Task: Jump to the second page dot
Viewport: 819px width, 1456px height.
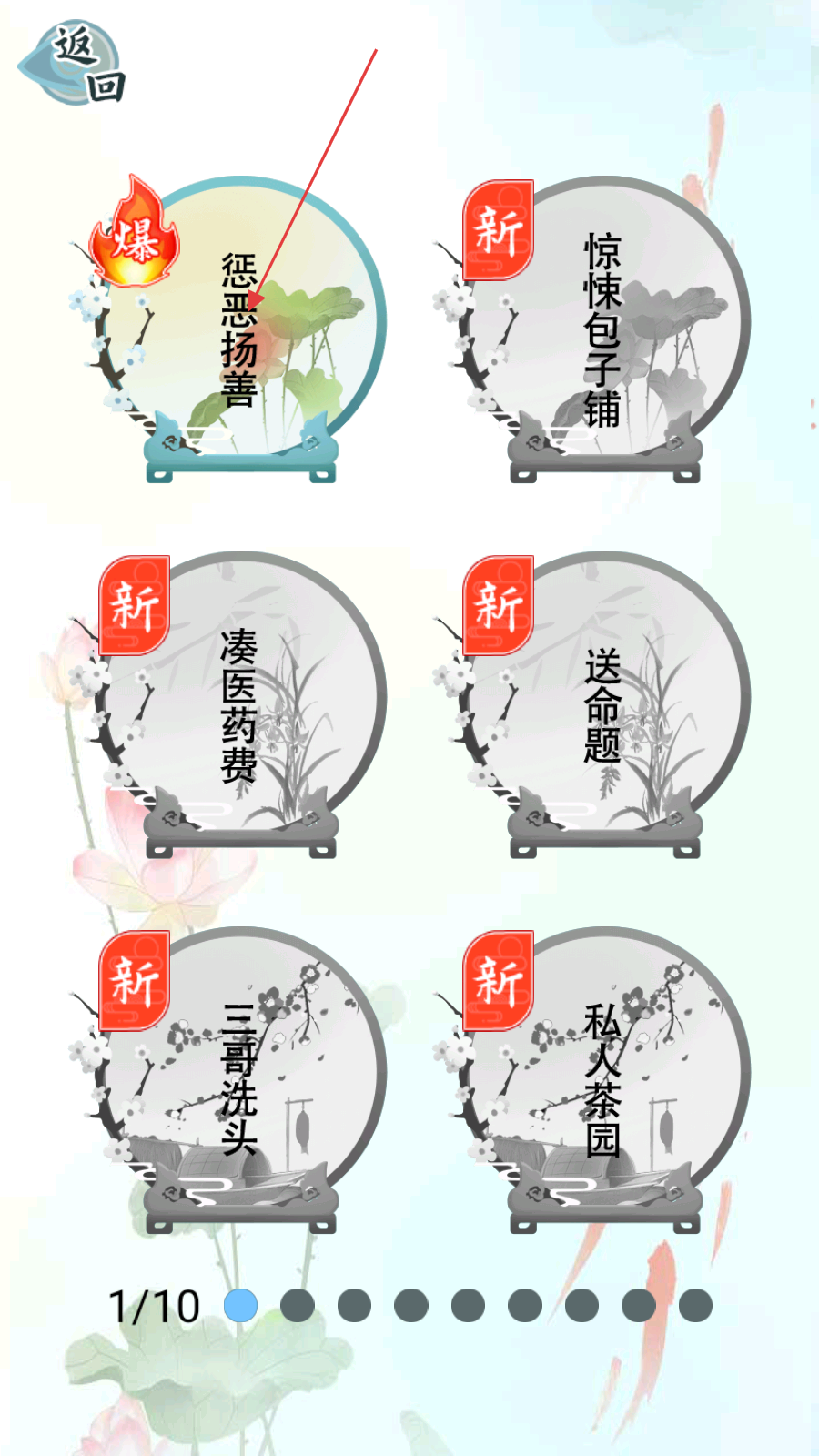Action: pyautogui.click(x=298, y=1305)
